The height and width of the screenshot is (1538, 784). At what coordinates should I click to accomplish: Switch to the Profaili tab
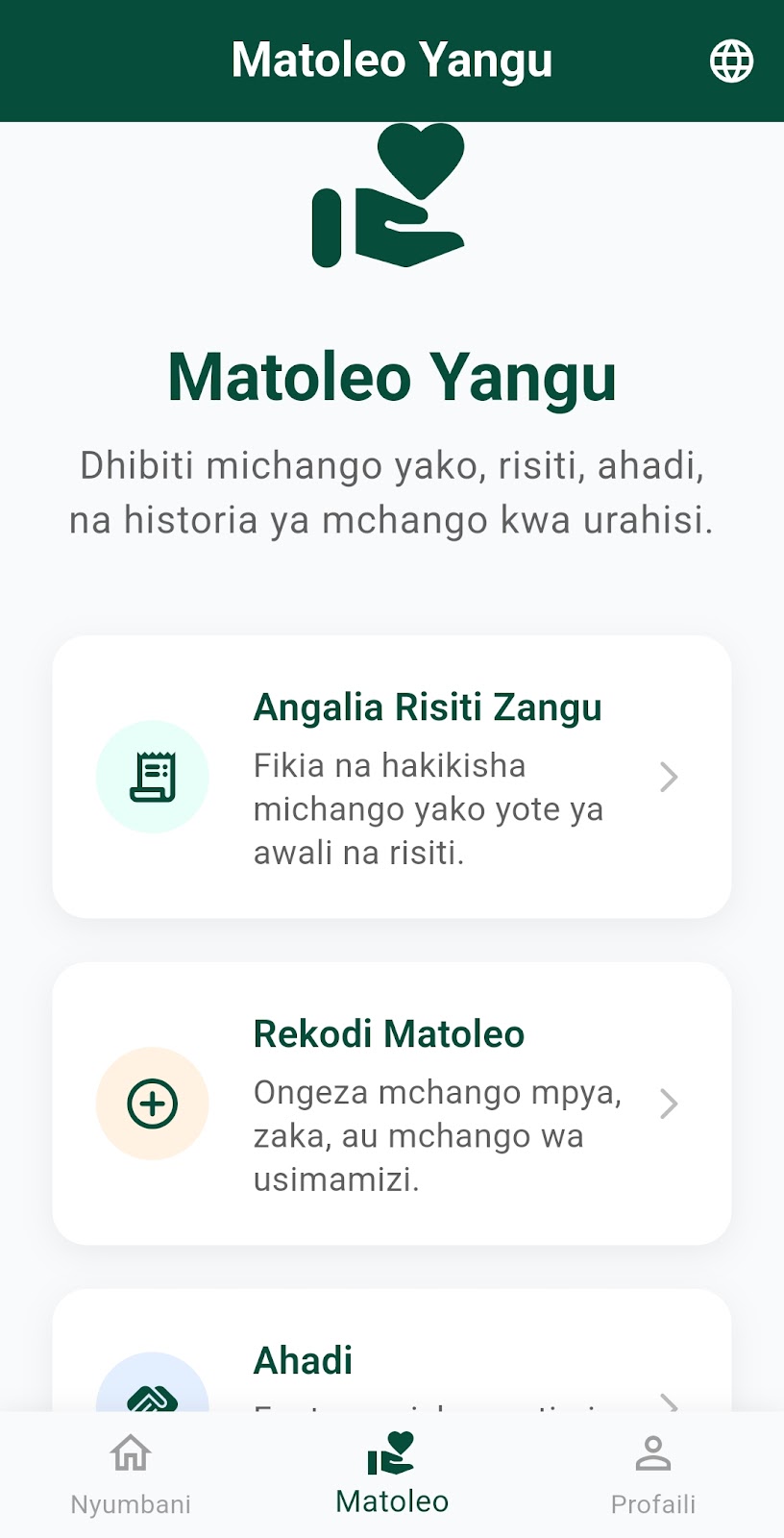click(x=653, y=1476)
